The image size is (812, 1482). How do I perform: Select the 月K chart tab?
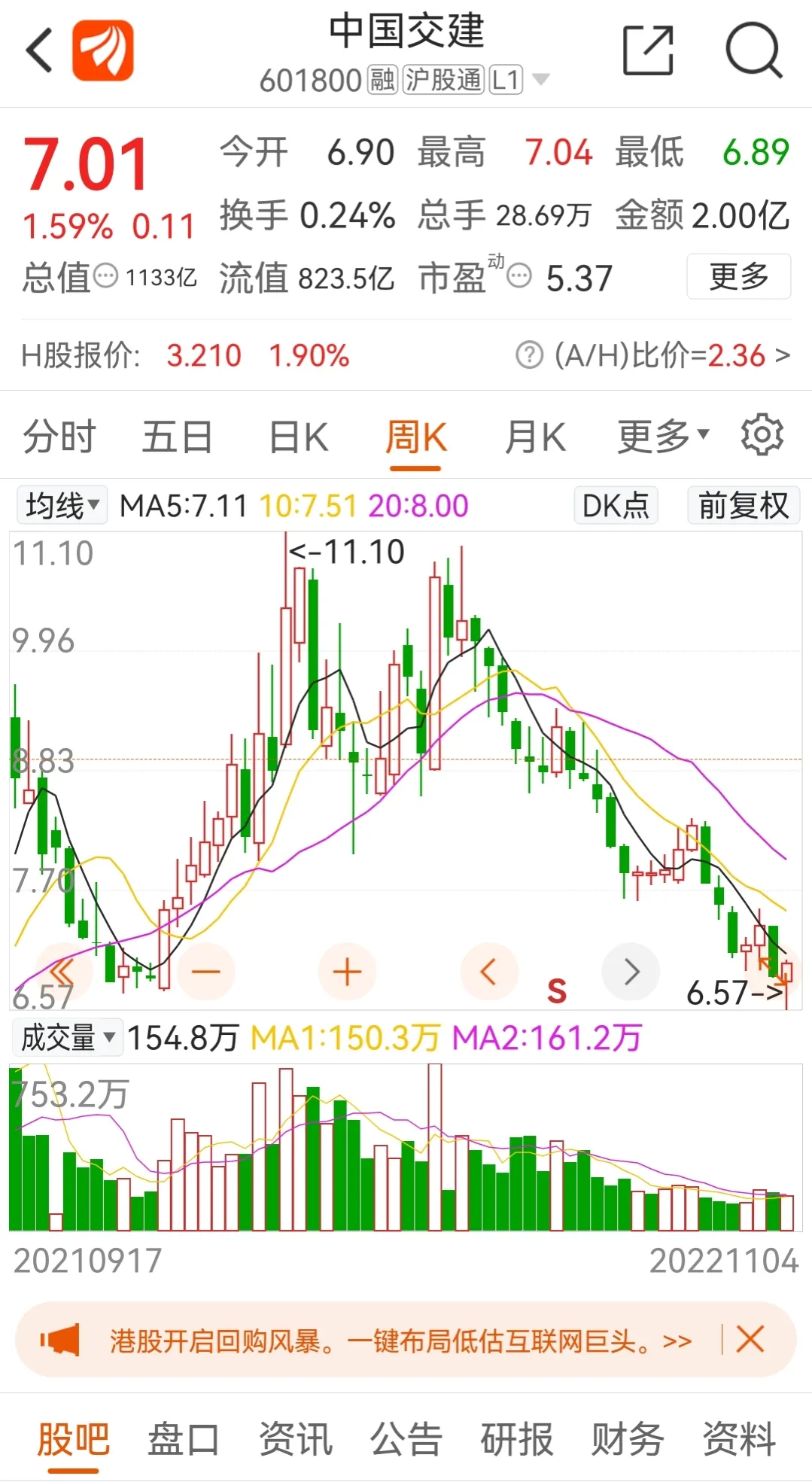[535, 437]
